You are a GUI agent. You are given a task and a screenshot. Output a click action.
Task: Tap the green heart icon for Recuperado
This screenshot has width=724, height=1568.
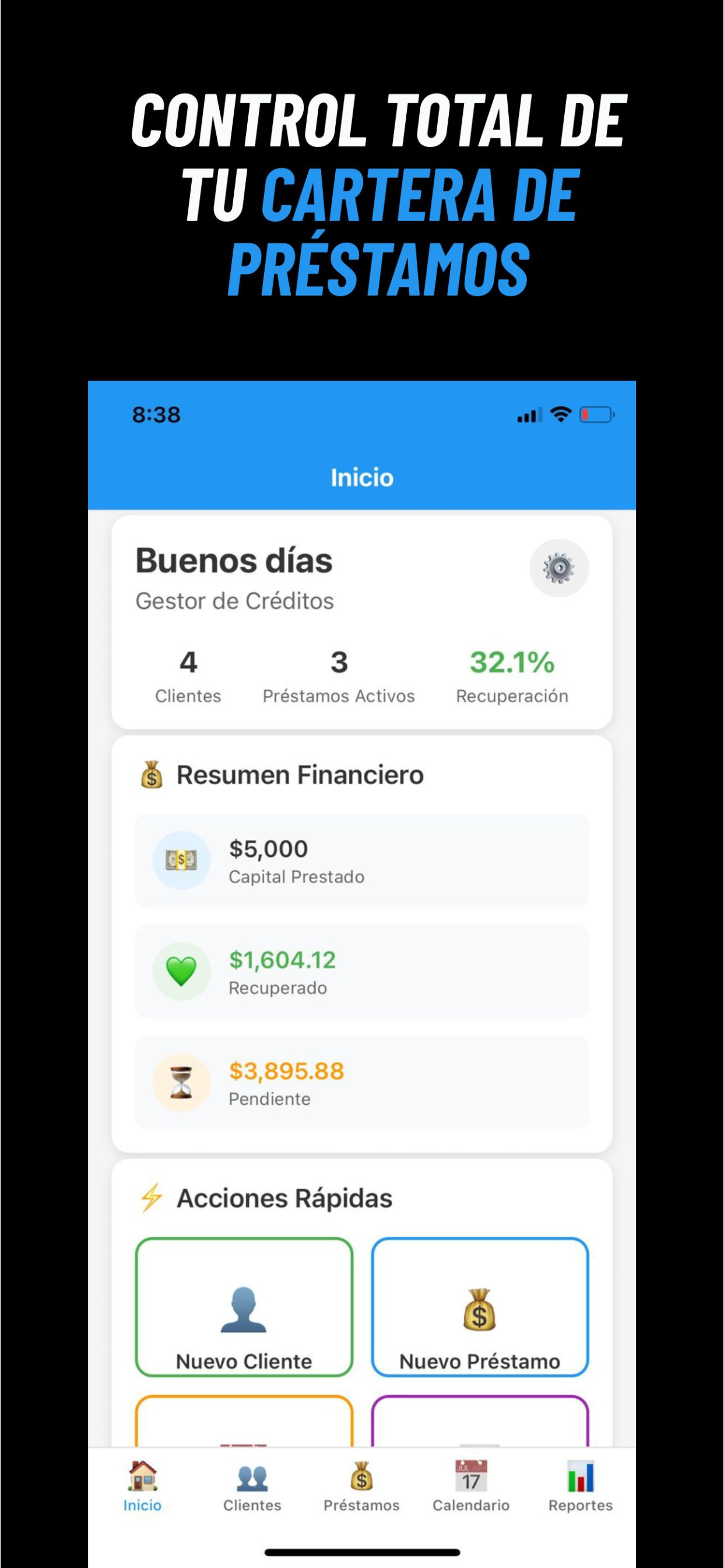click(180, 971)
